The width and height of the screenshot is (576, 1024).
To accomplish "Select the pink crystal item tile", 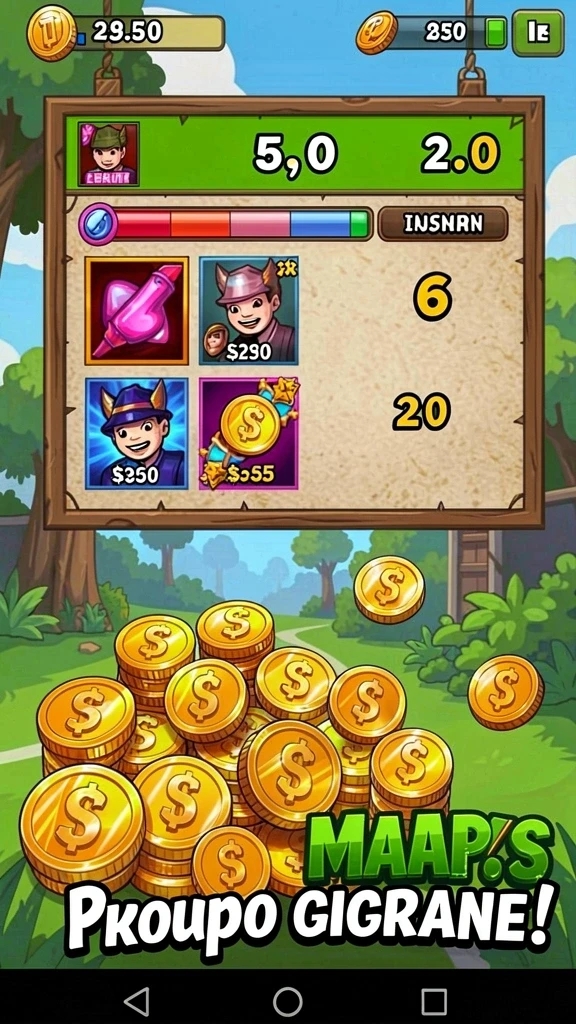I will coord(136,311).
